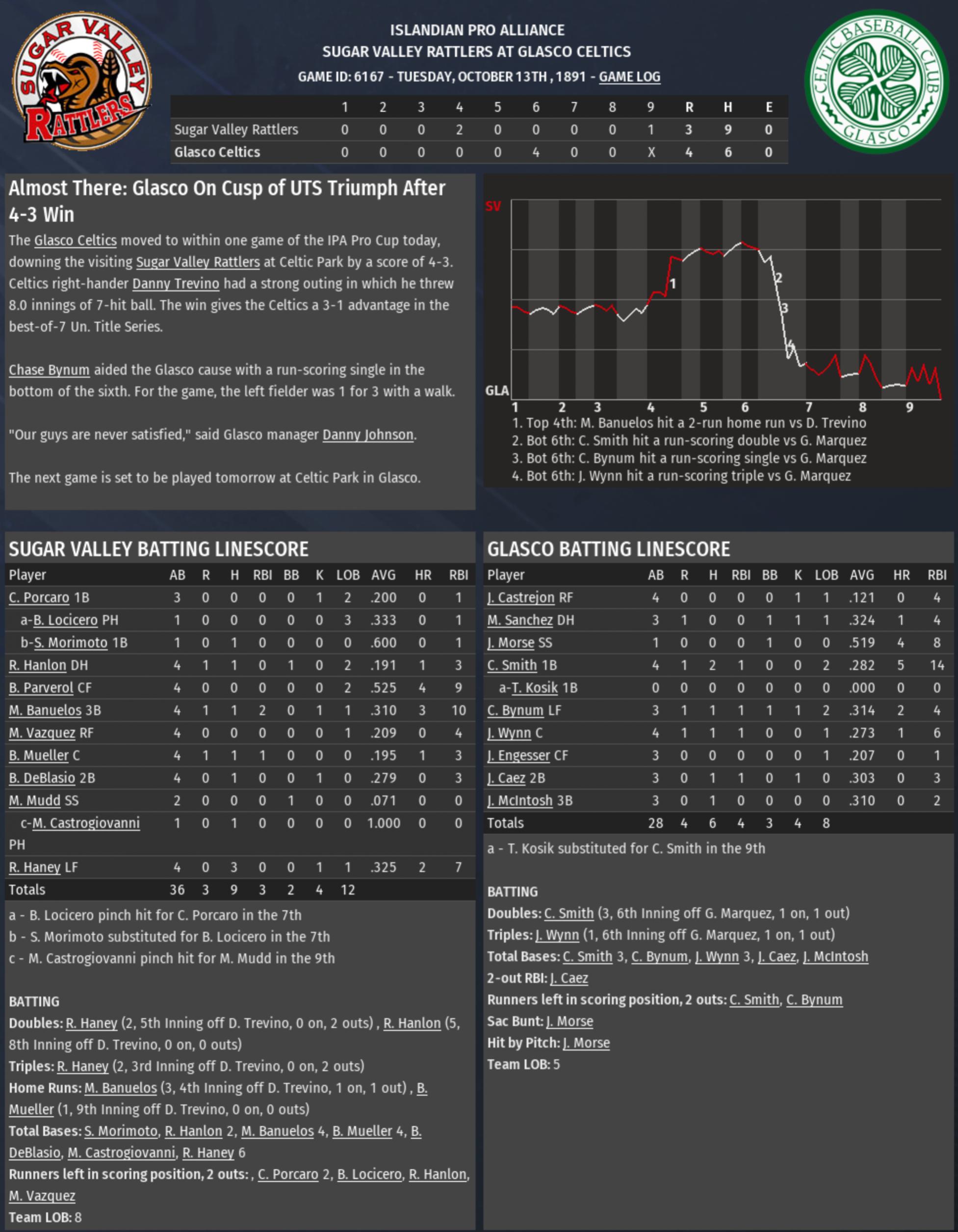Open Chase Bynum's player page
This screenshot has width=958, height=1232.
coord(49,370)
